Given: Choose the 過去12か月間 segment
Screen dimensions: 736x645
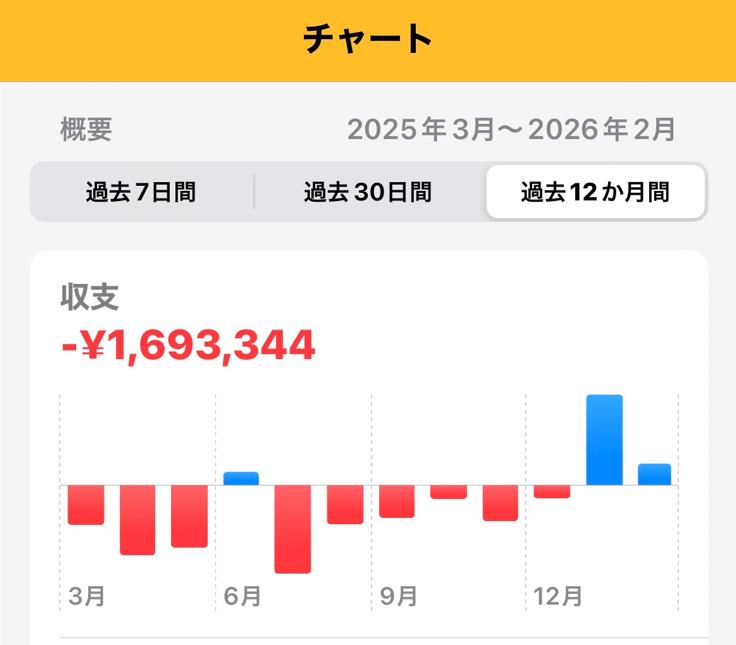Looking at the screenshot, I should (x=595, y=192).
